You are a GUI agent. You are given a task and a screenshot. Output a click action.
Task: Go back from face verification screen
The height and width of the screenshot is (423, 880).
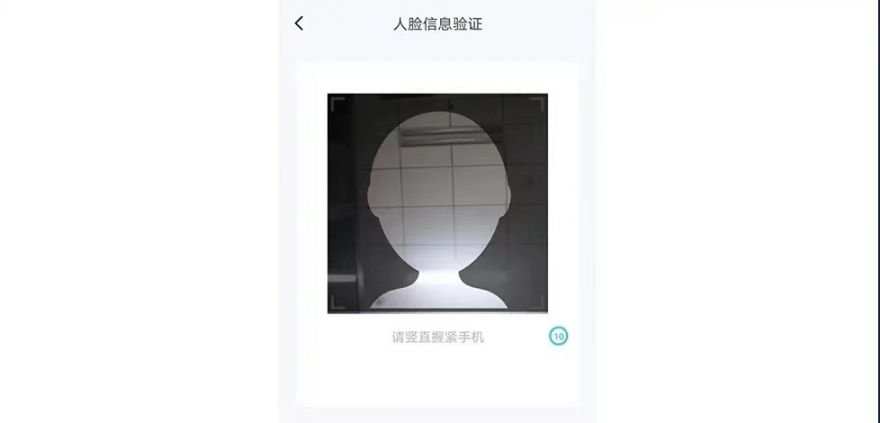click(x=299, y=23)
